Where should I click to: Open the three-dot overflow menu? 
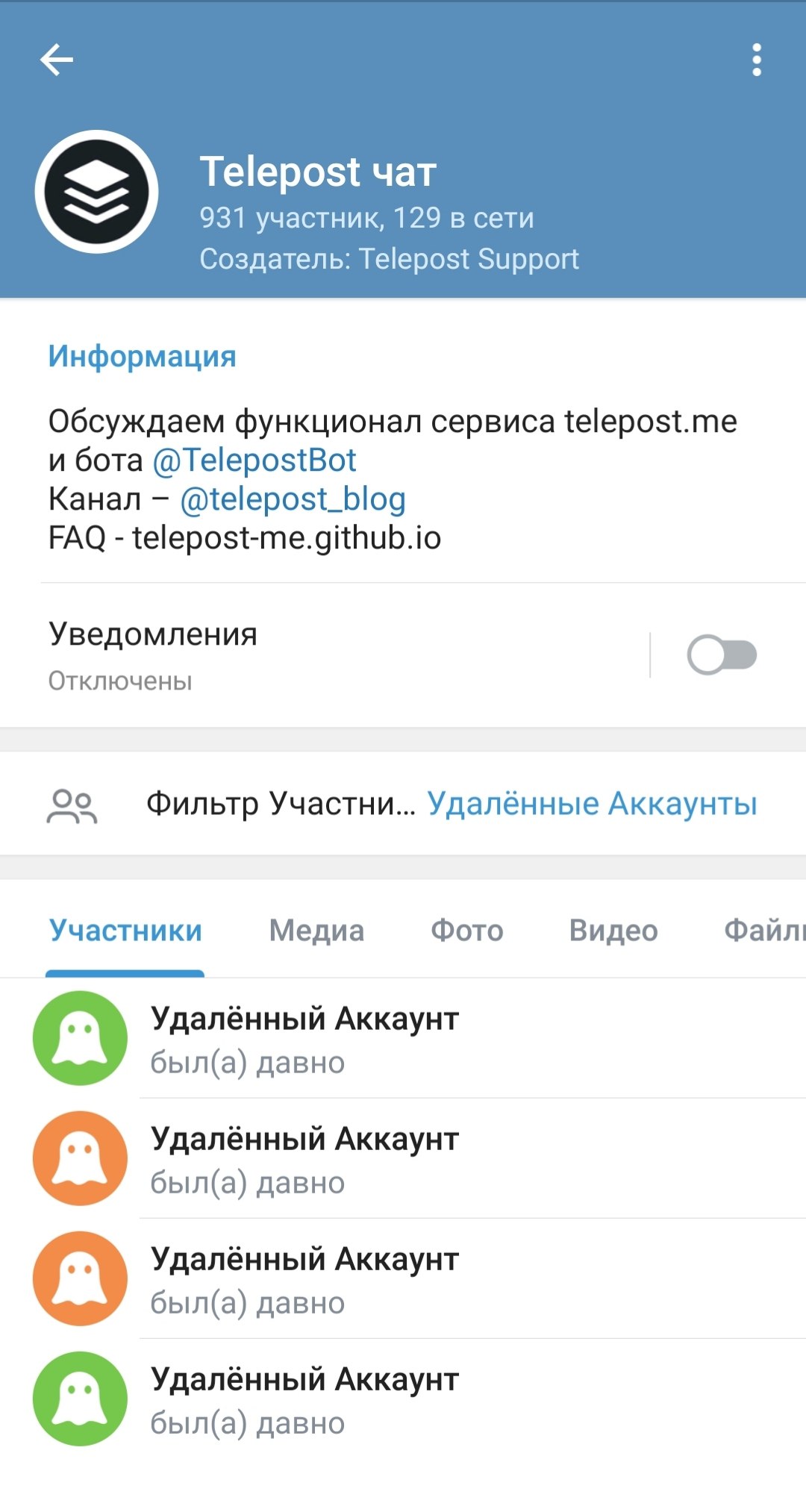click(x=757, y=60)
